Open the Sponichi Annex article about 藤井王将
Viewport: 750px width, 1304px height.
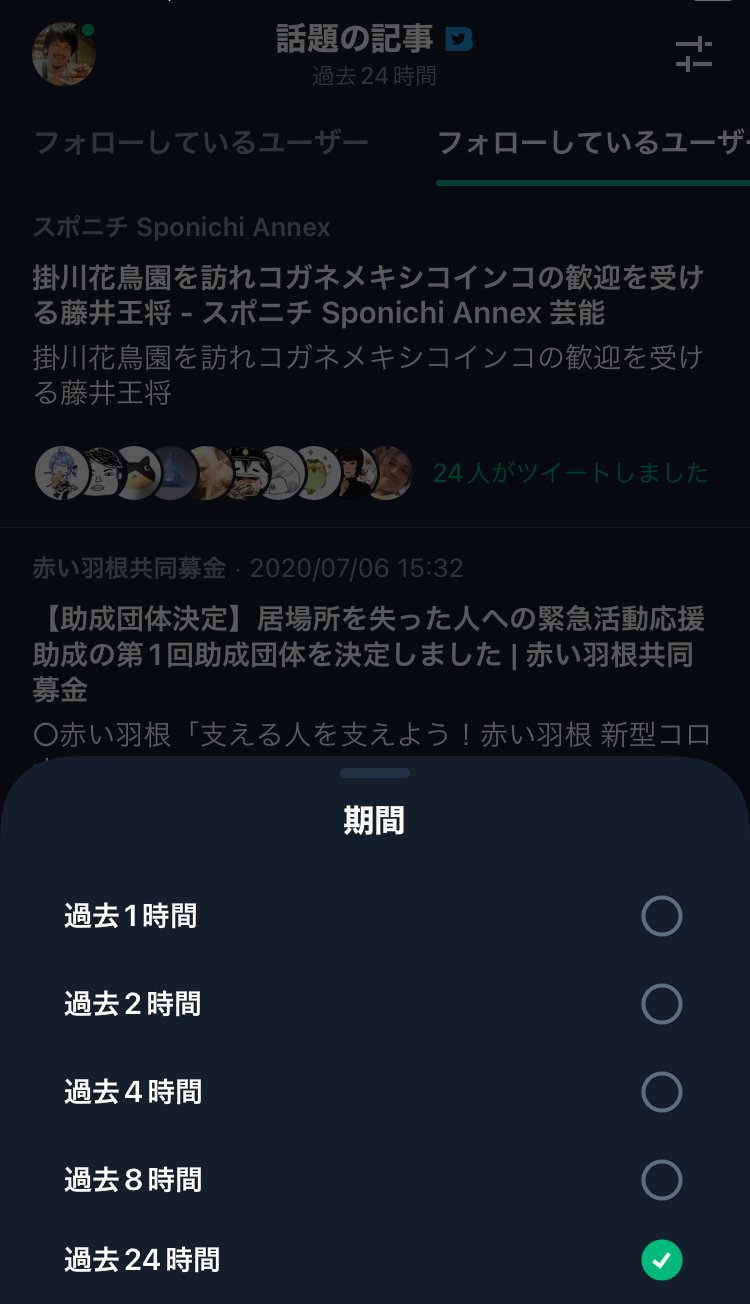[x=368, y=295]
